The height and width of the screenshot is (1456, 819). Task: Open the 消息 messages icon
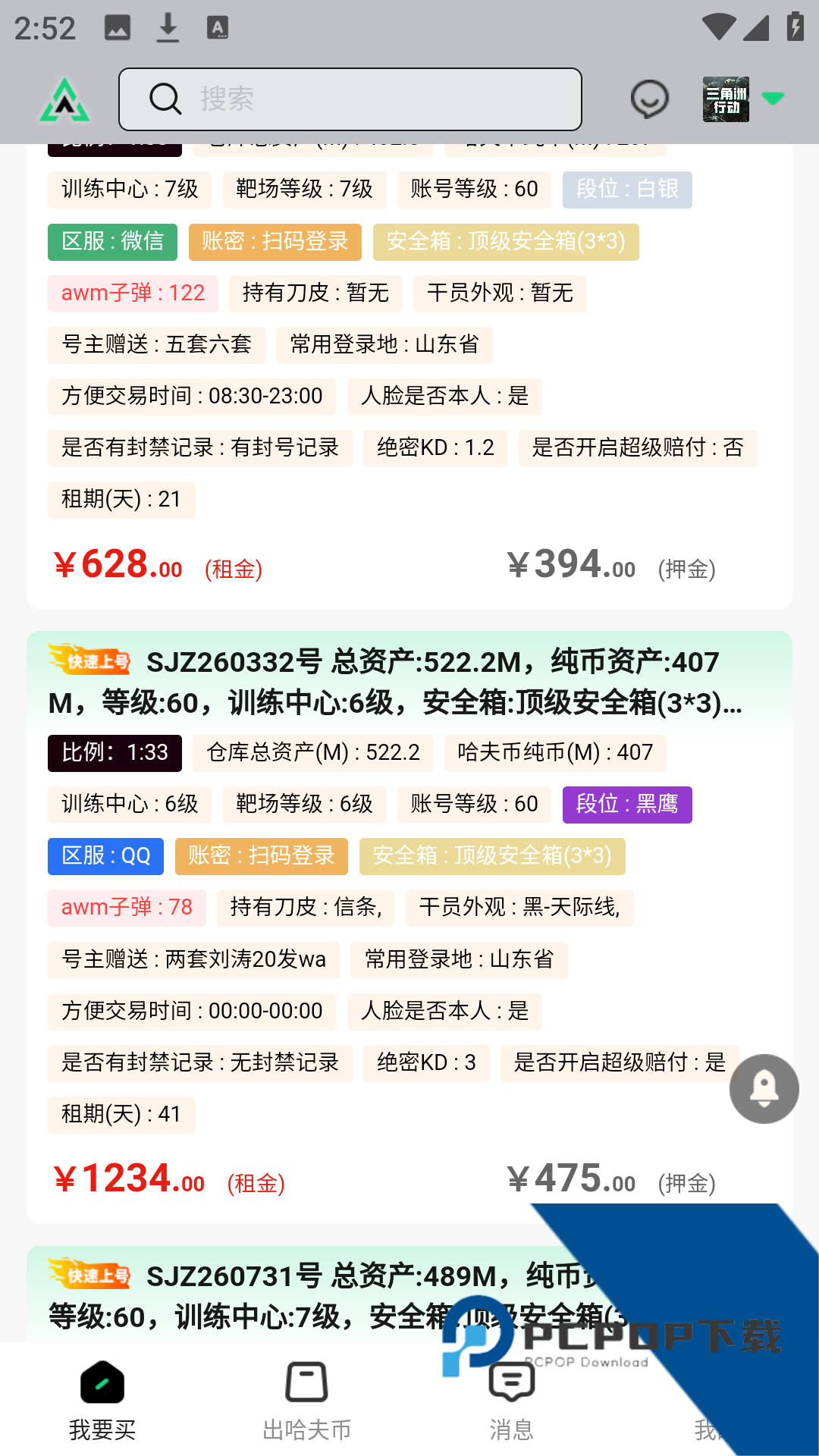tap(510, 1383)
